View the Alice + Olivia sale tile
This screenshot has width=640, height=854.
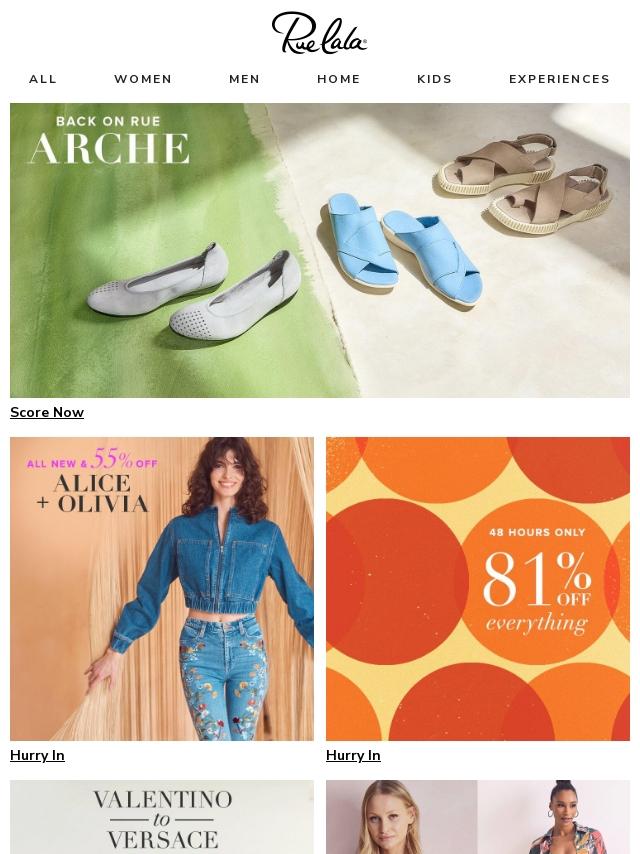(162, 588)
